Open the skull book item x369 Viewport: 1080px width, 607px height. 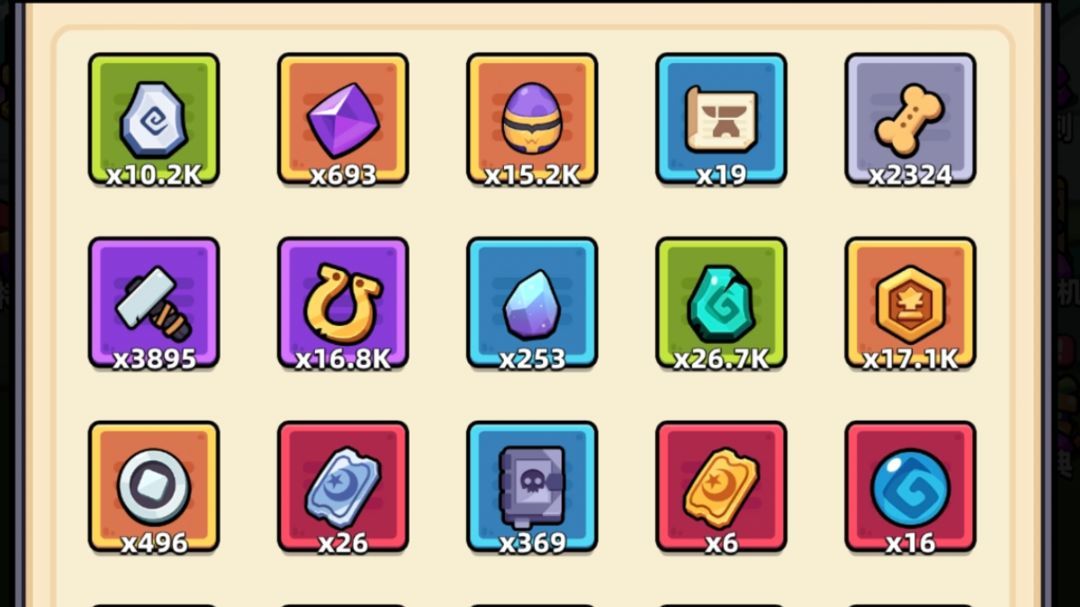point(531,487)
